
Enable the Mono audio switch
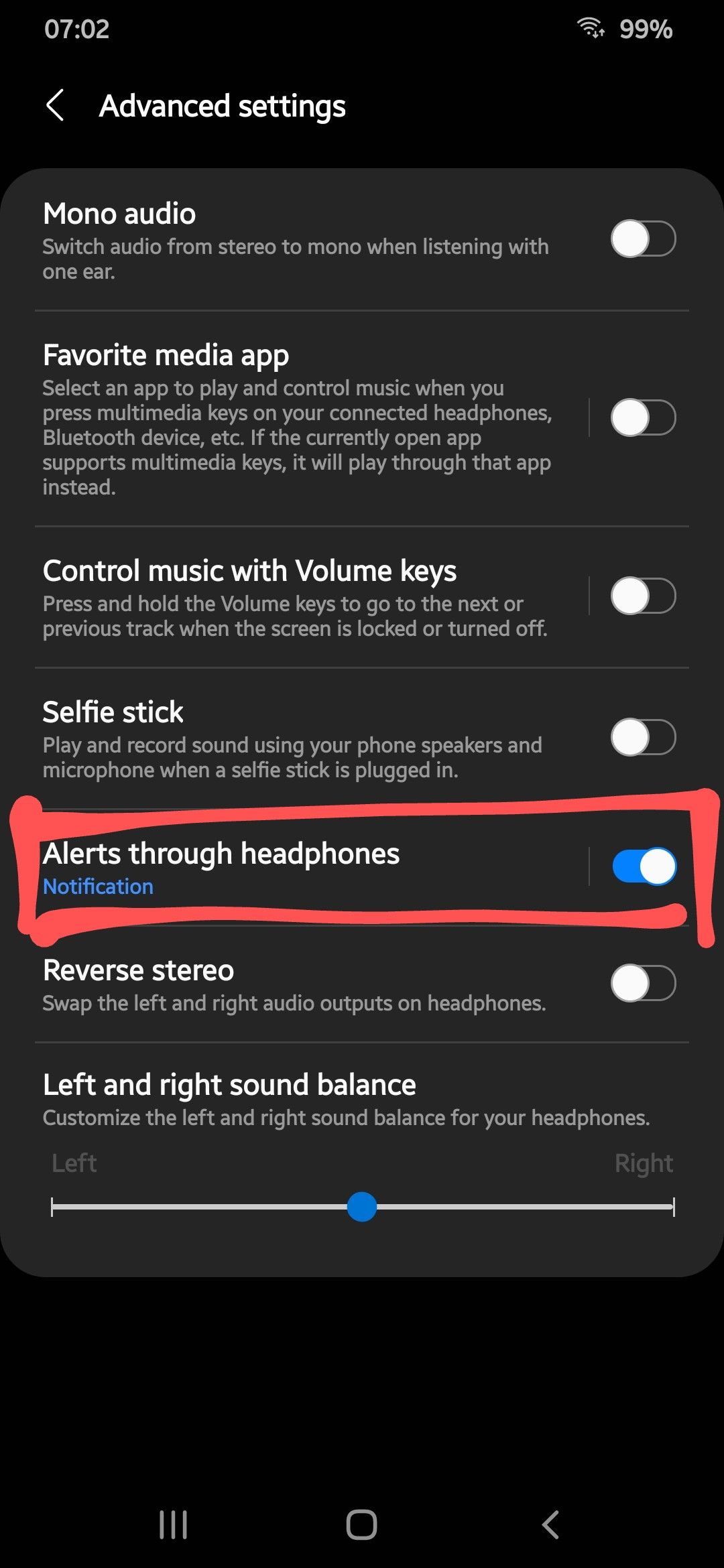pos(642,239)
